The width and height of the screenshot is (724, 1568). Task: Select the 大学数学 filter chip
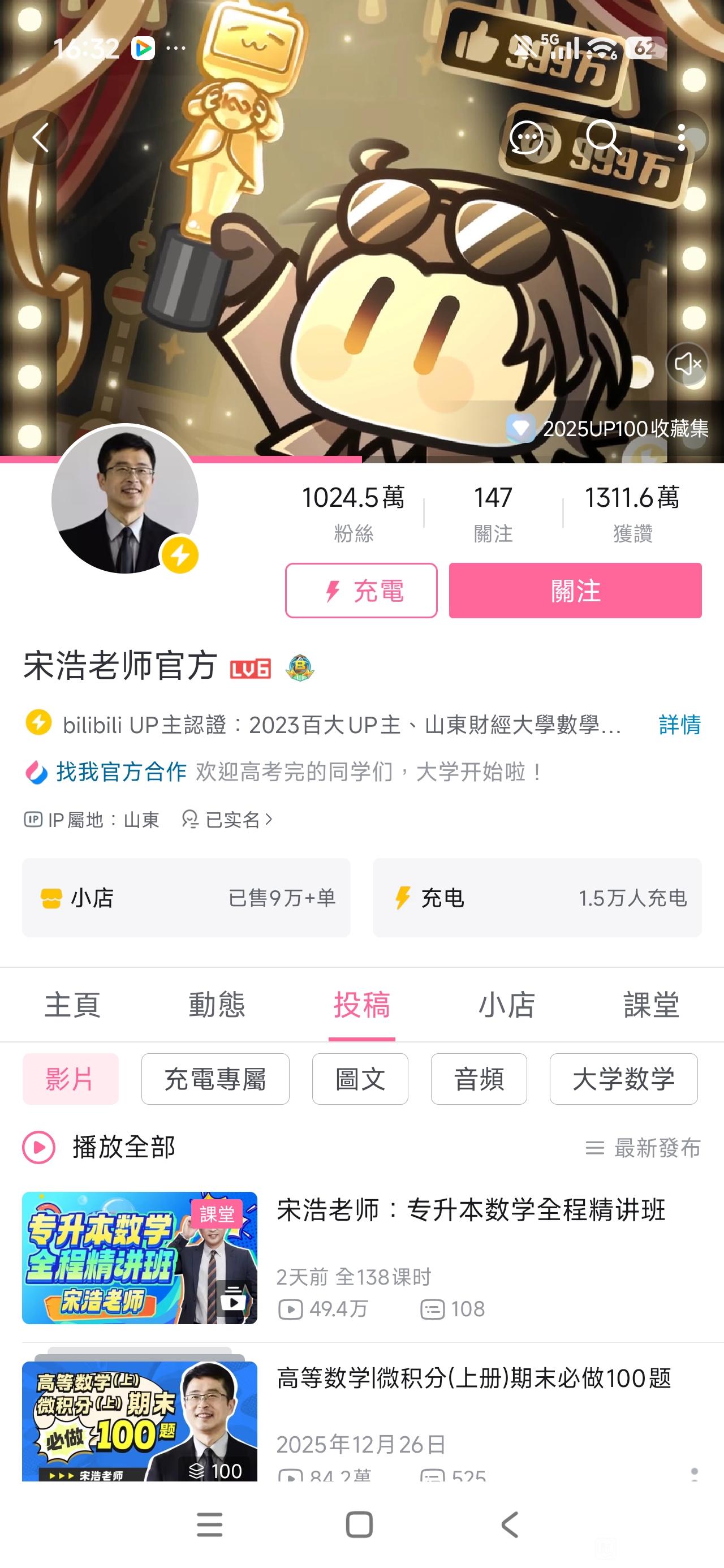click(623, 1079)
